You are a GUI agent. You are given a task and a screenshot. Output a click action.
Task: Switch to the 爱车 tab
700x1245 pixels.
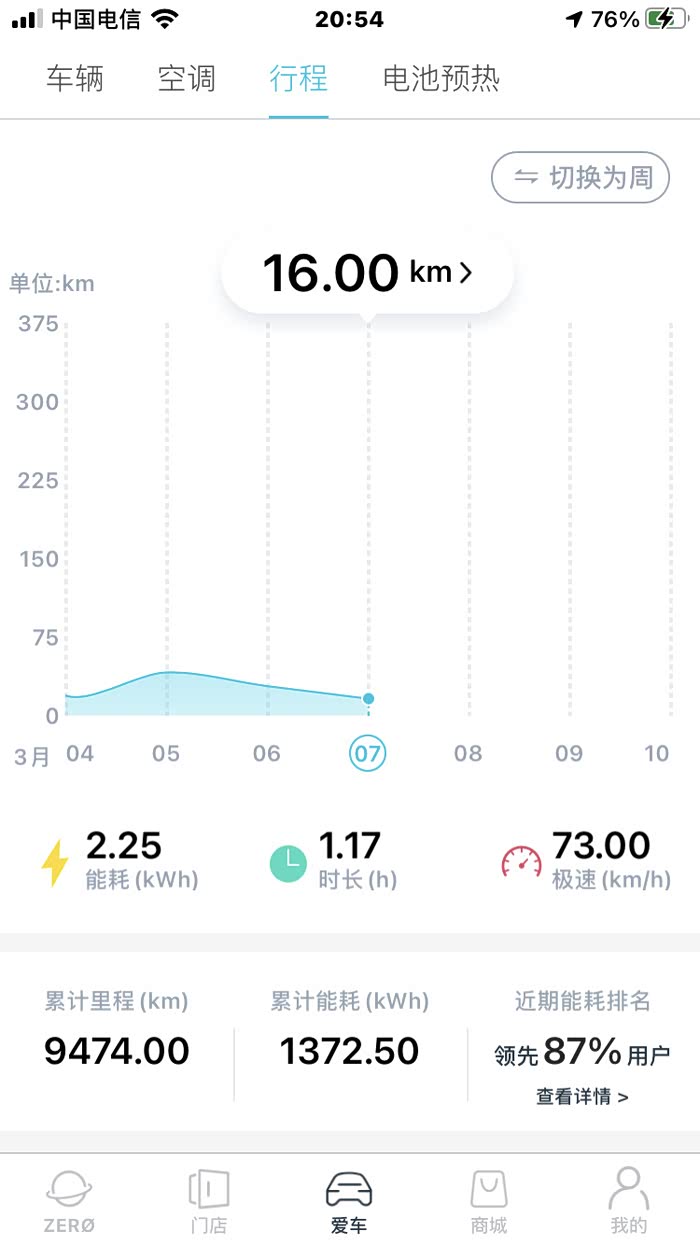[349, 1202]
